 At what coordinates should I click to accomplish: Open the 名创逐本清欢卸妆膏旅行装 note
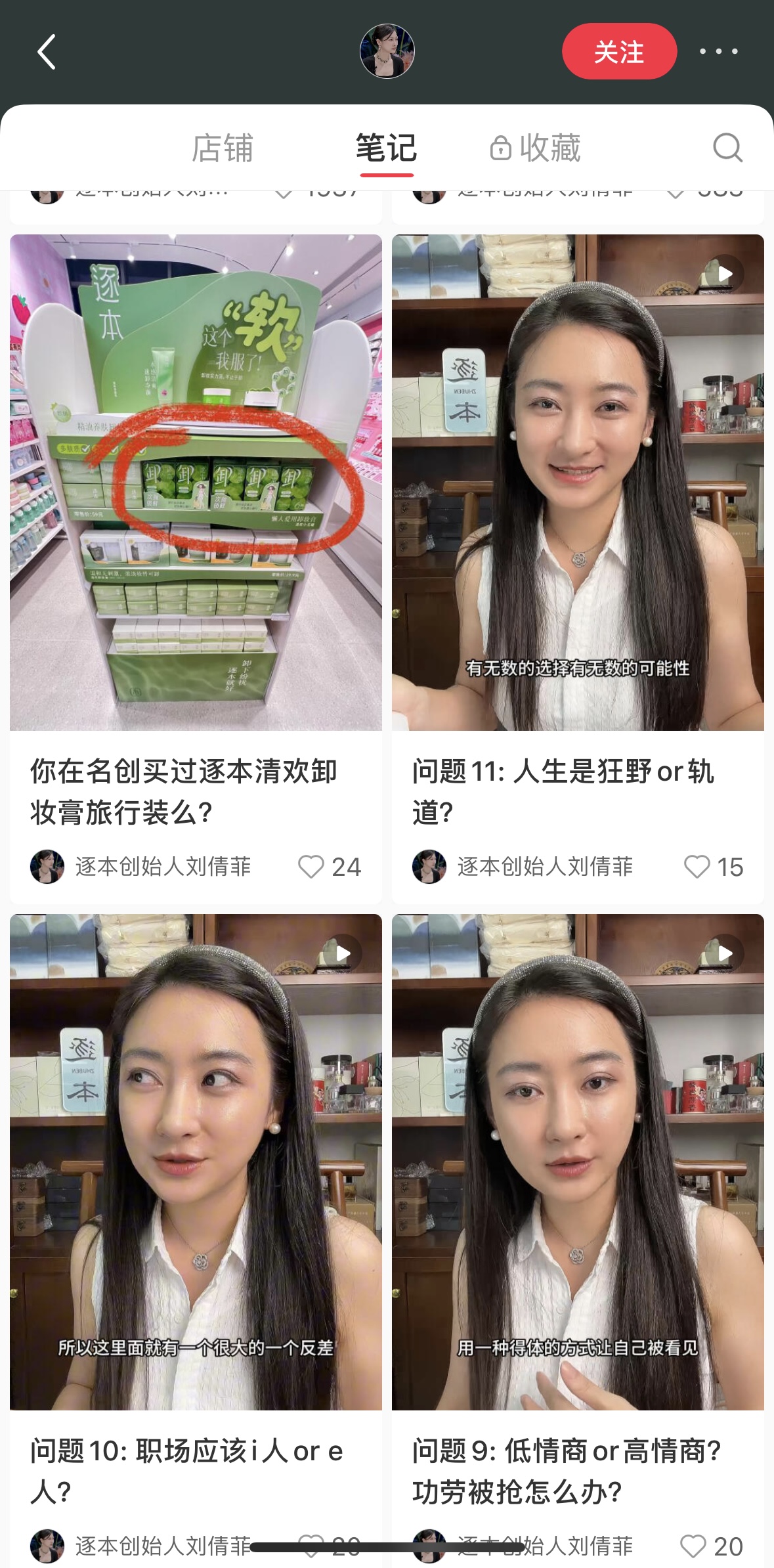click(x=196, y=483)
